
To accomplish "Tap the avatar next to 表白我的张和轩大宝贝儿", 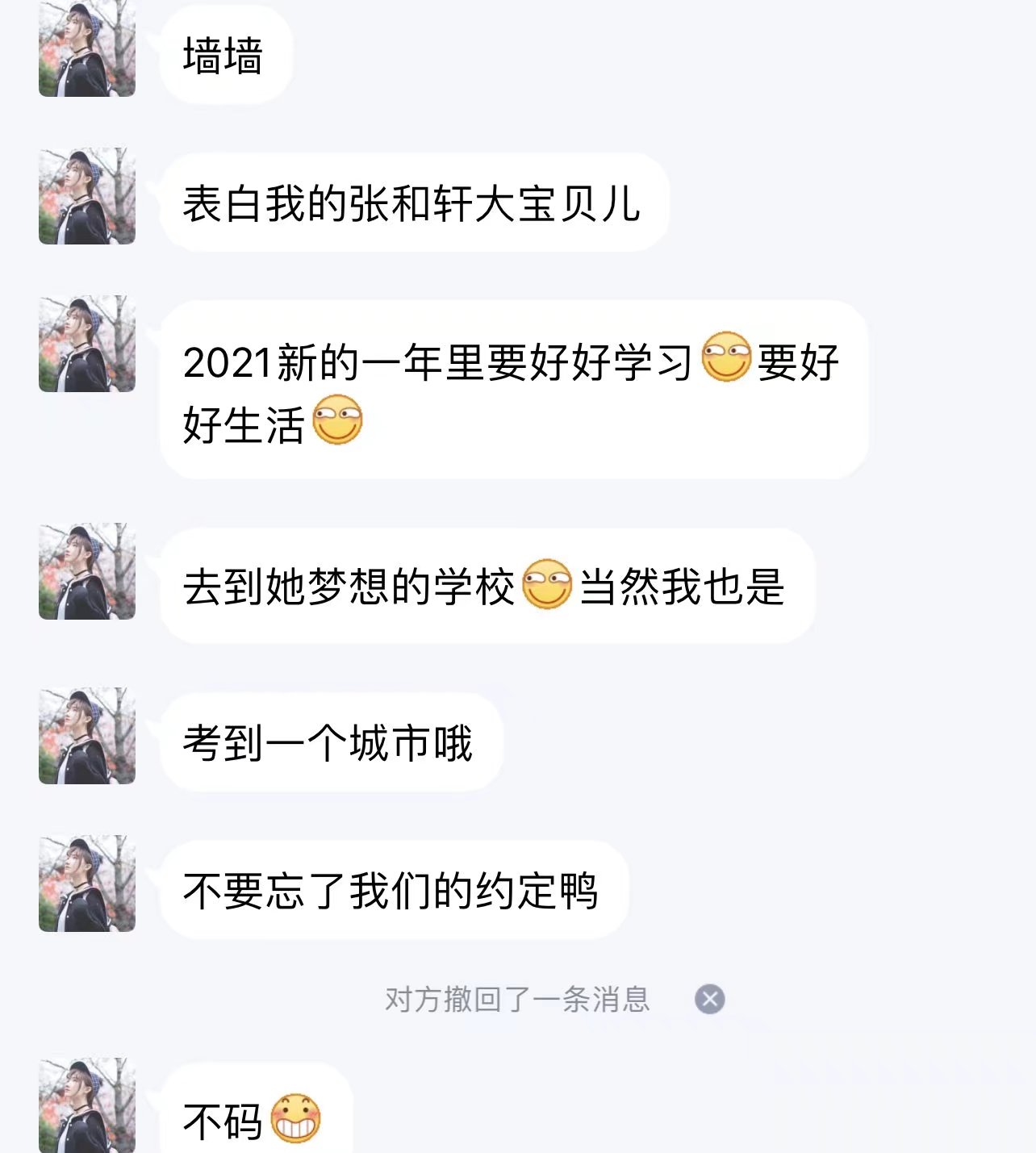I will (x=87, y=196).
